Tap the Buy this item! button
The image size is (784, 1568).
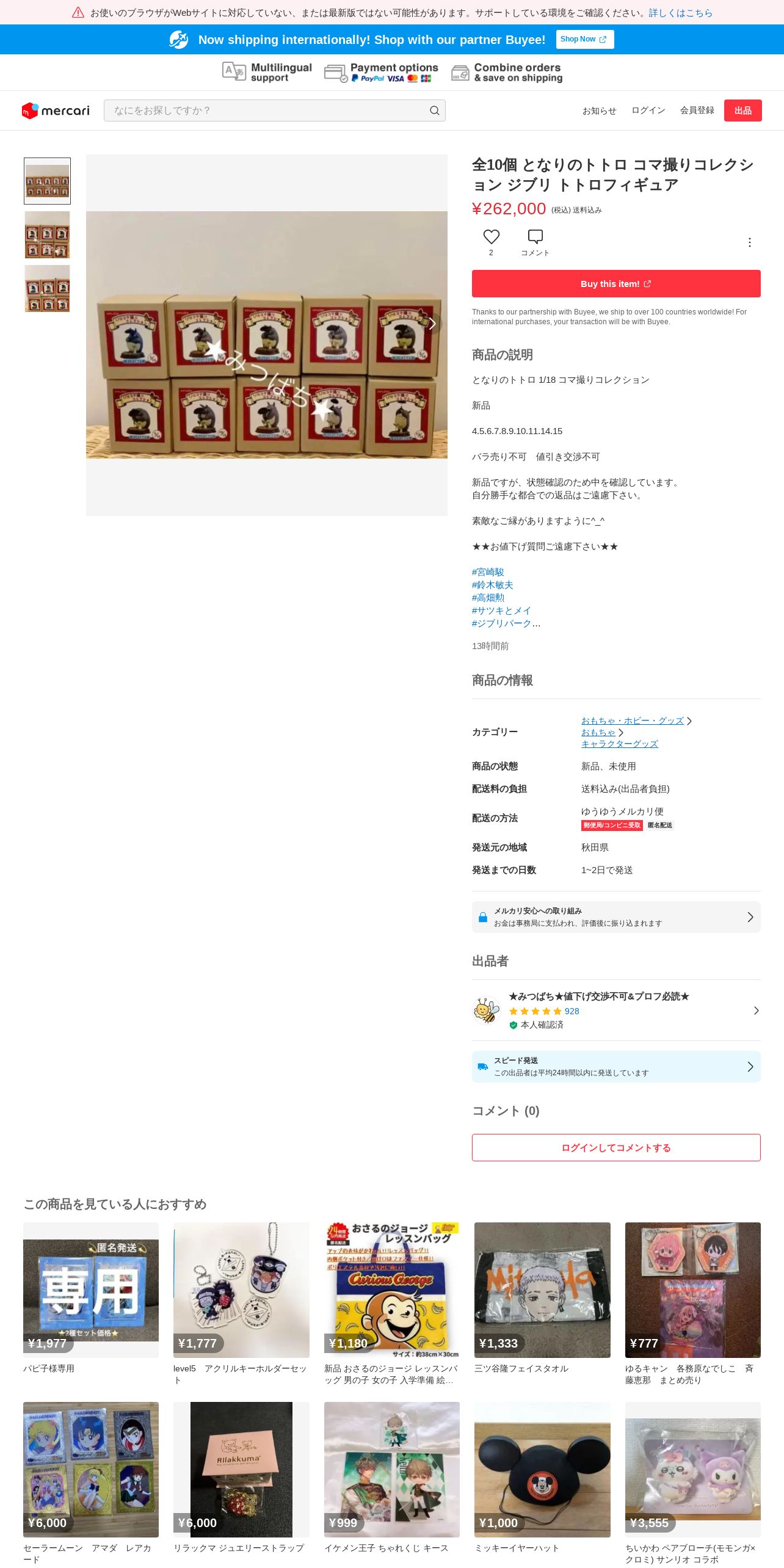615,284
